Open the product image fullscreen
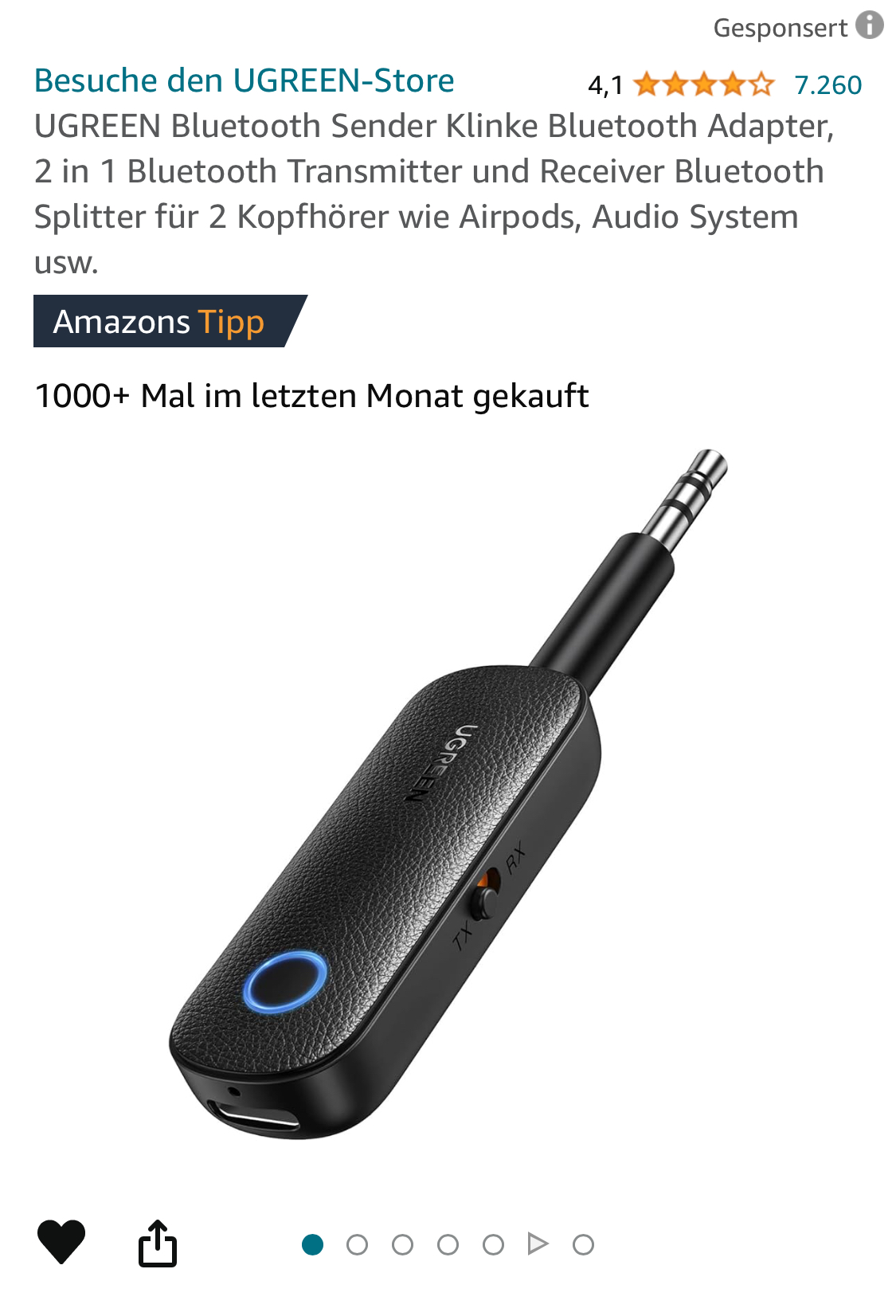 click(x=448, y=797)
